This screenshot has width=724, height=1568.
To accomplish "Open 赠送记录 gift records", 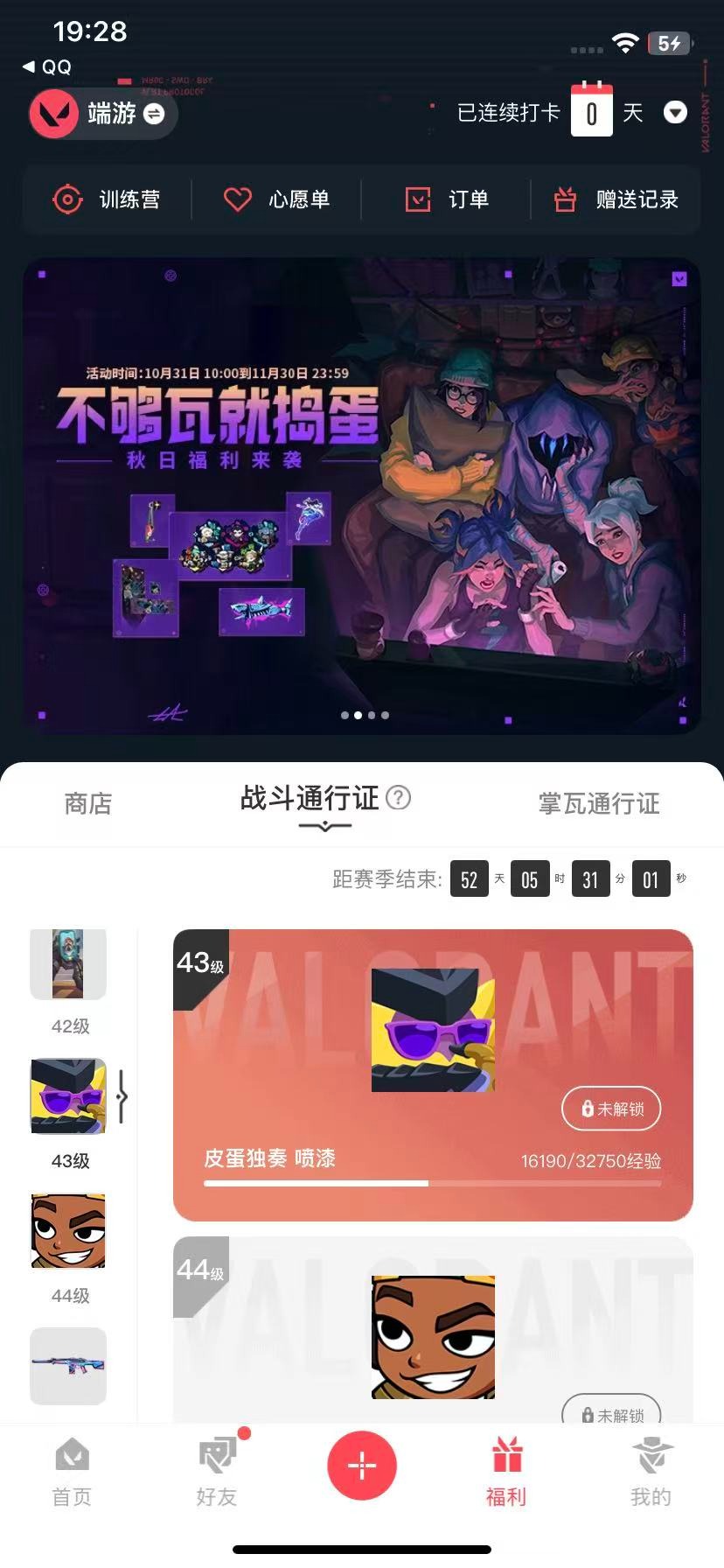I will point(616,199).
